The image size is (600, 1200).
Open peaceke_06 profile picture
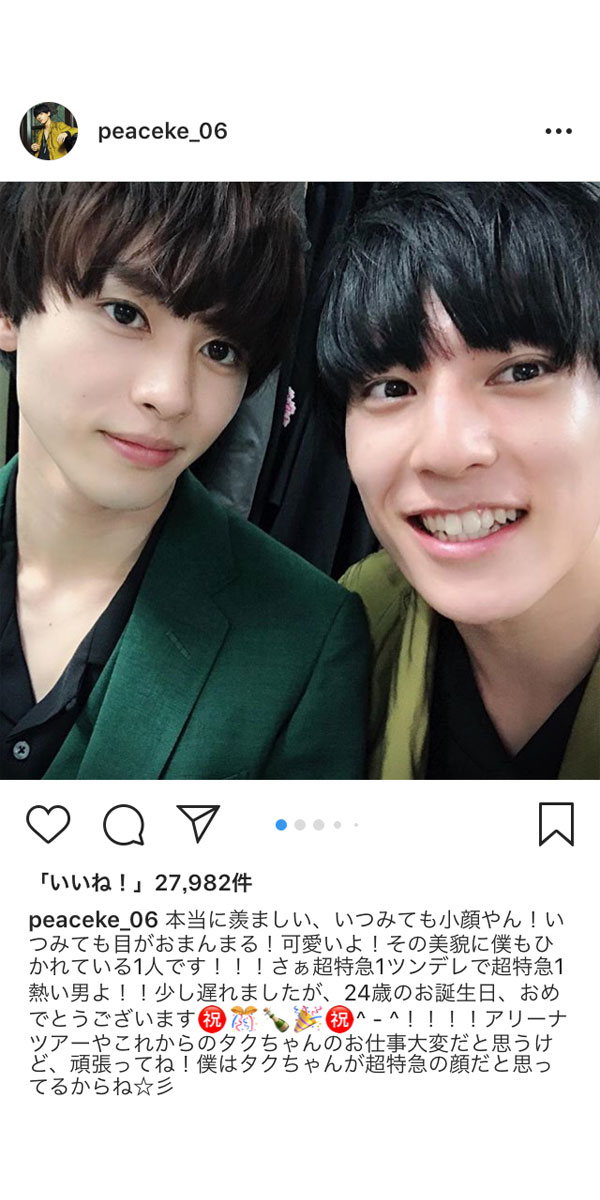pos(48,131)
